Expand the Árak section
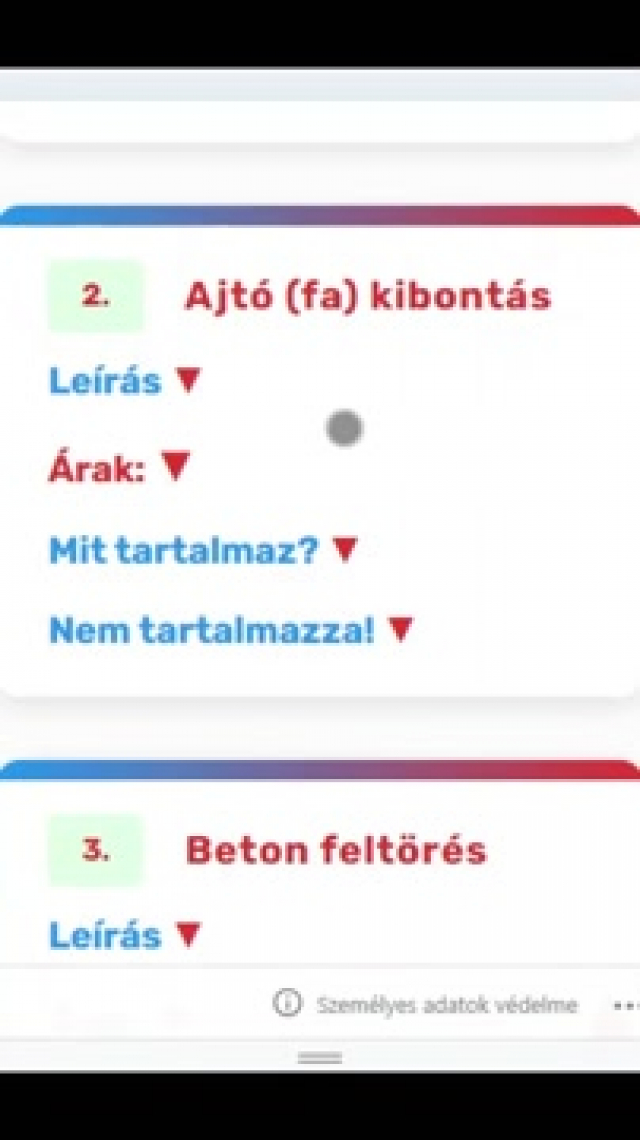640x1140 pixels. (x=119, y=467)
